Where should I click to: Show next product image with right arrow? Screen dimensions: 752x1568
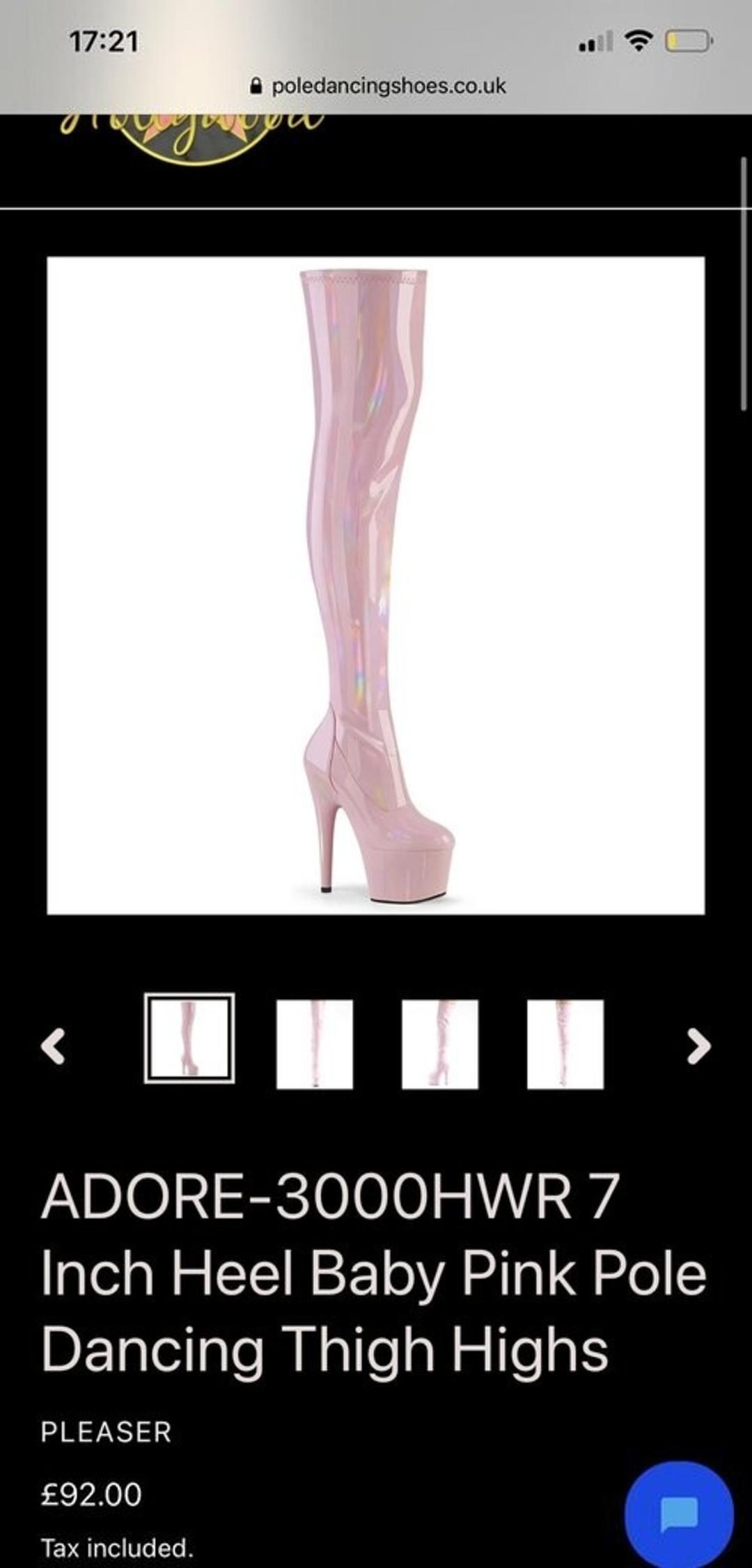(x=698, y=1046)
